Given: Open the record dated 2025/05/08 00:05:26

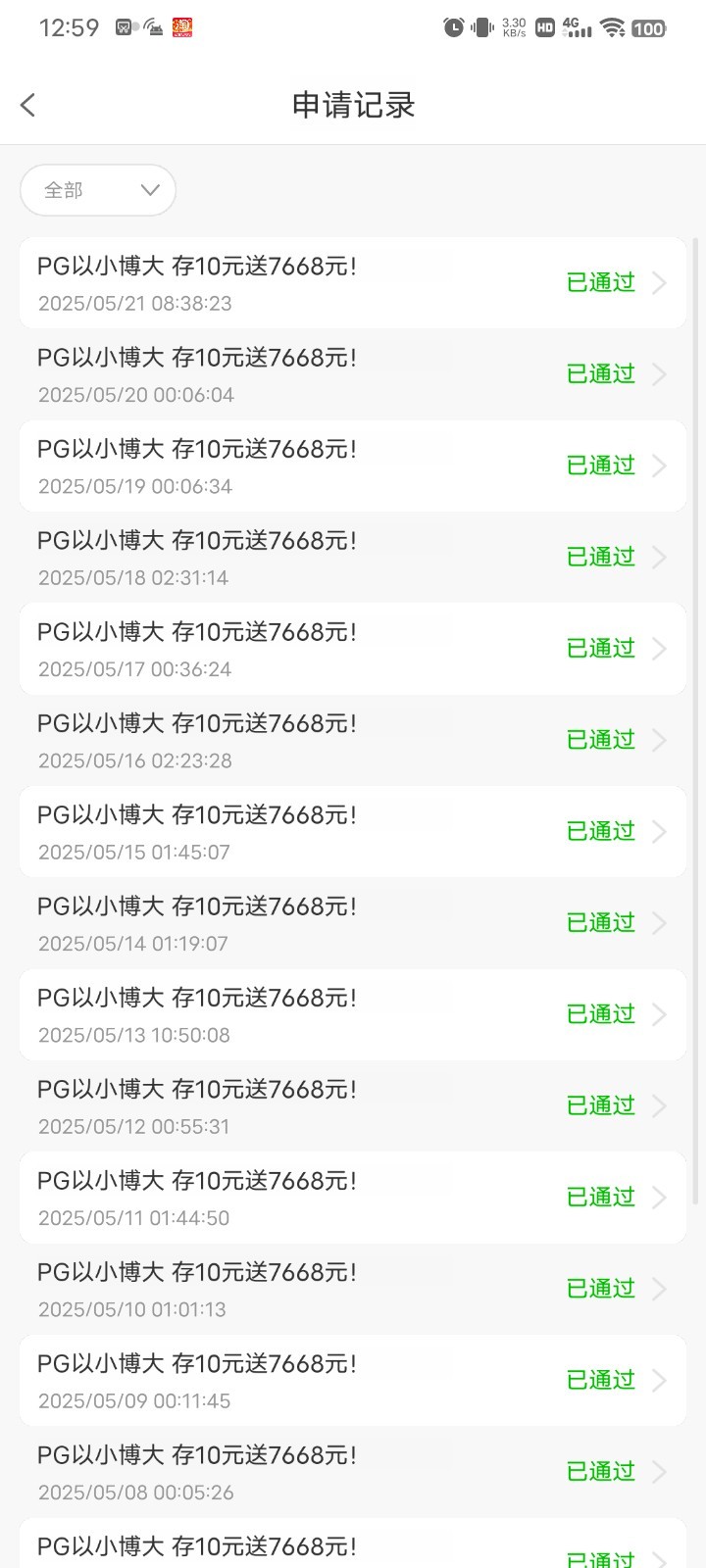Looking at the screenshot, I should click(x=353, y=1472).
